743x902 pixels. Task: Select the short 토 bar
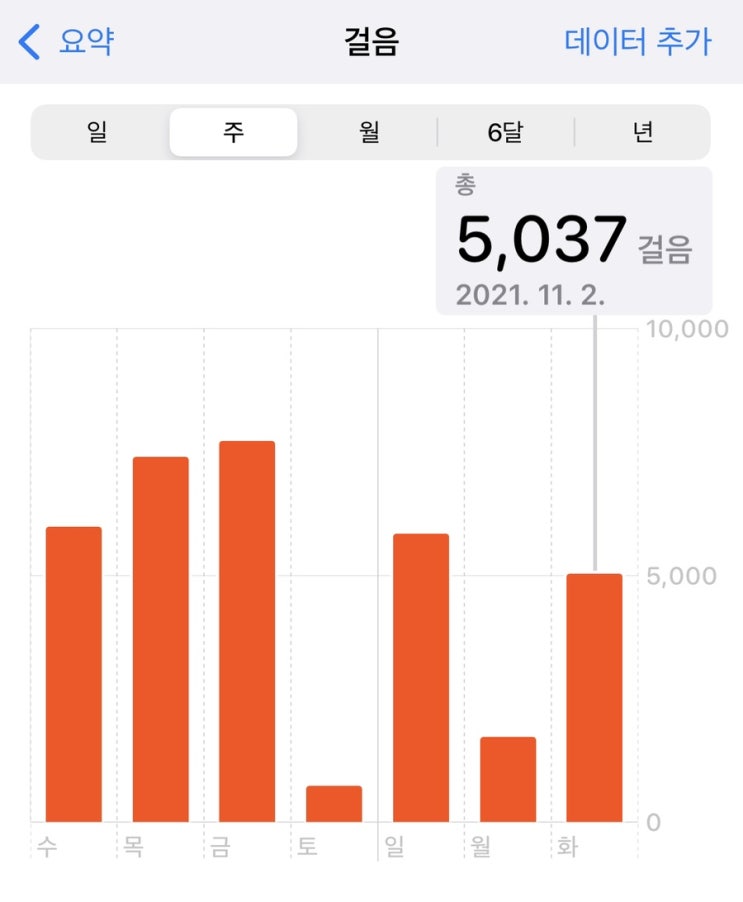tap(334, 804)
